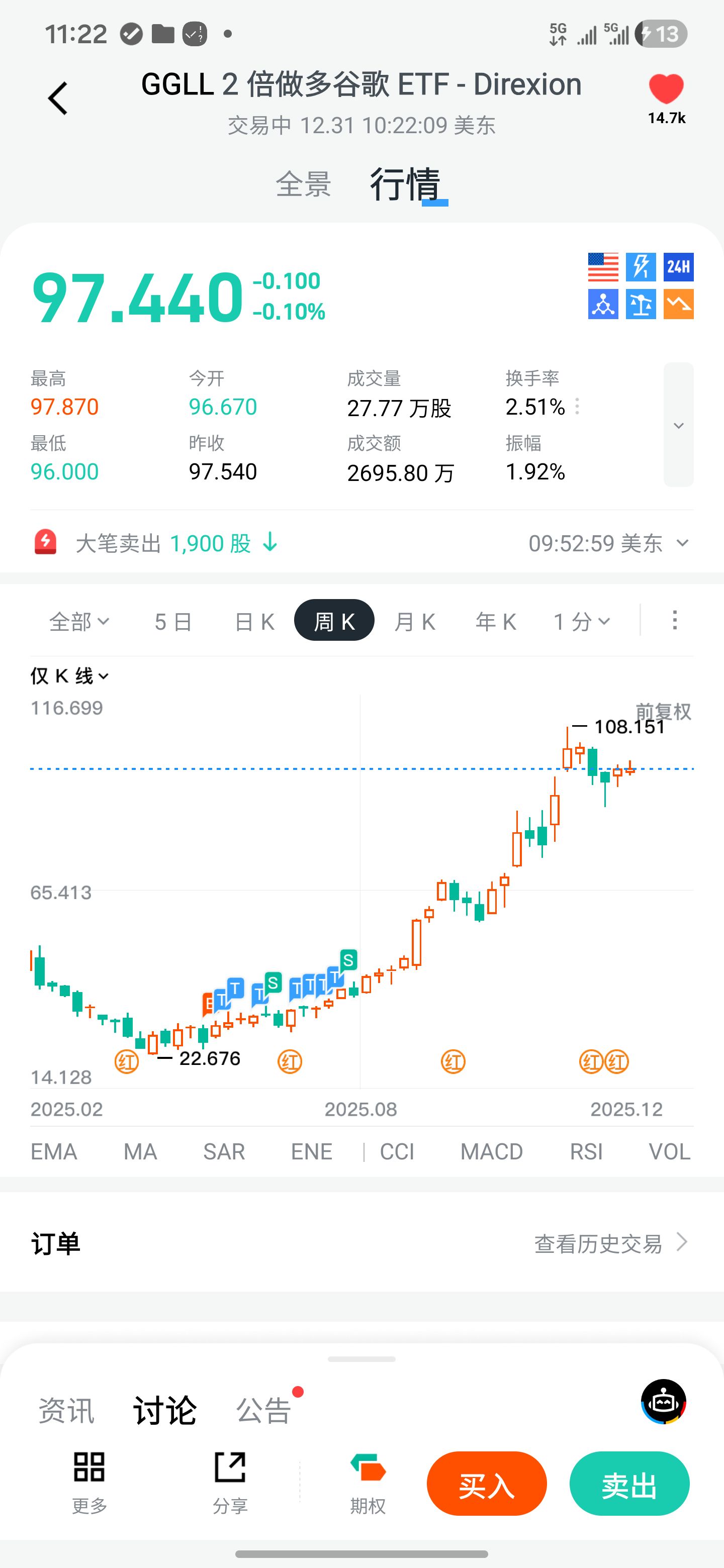Open chart overflow menu dots
The height and width of the screenshot is (1568, 724).
tap(674, 620)
